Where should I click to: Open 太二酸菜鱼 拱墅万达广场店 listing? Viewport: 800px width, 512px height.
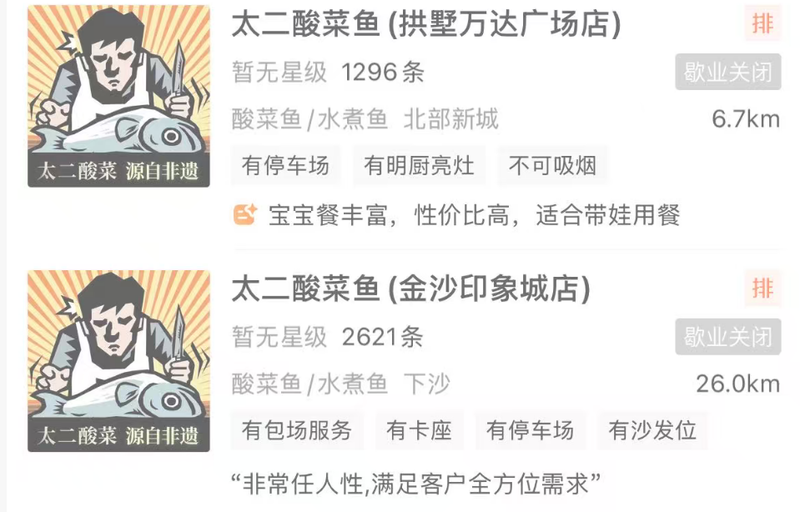(426, 23)
